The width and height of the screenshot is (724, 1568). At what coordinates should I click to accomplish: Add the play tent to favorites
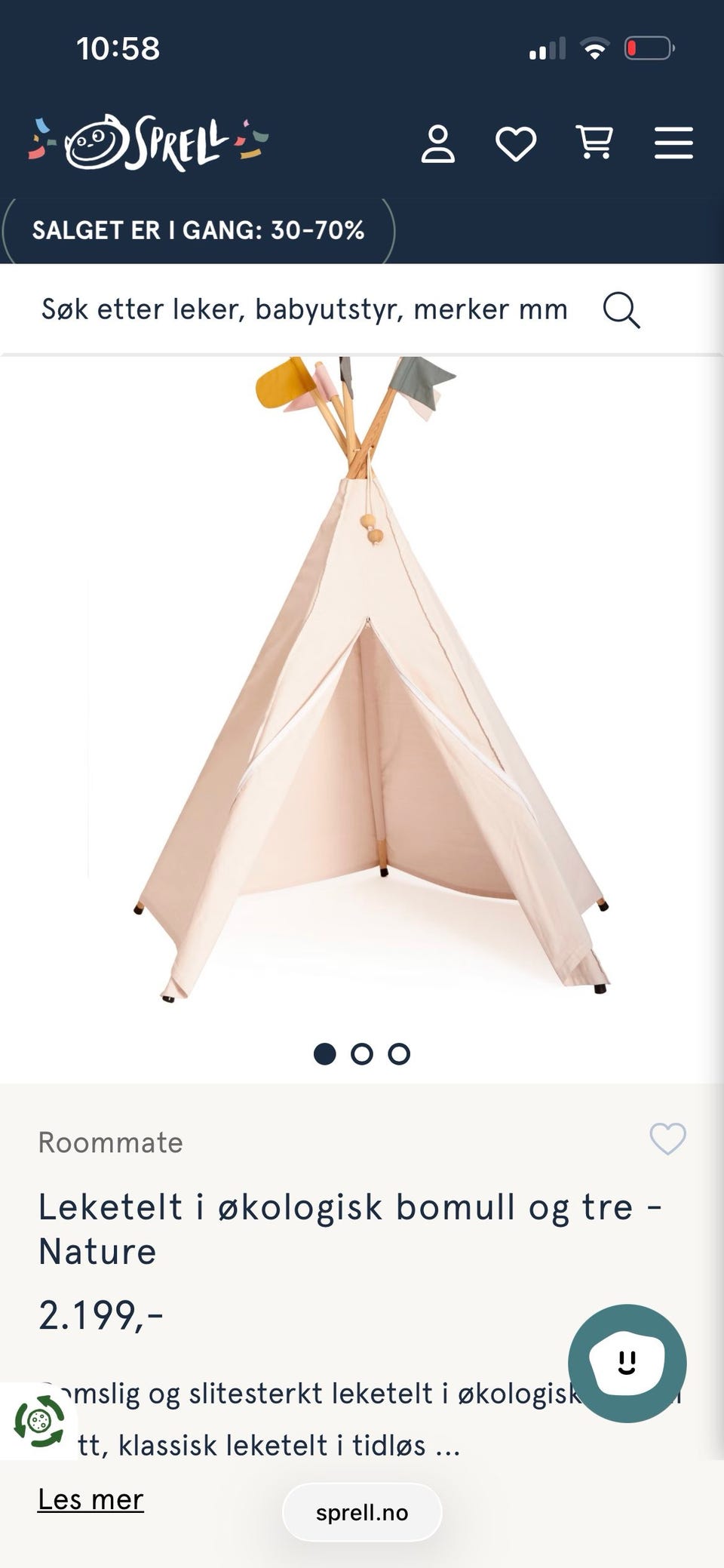[668, 1139]
